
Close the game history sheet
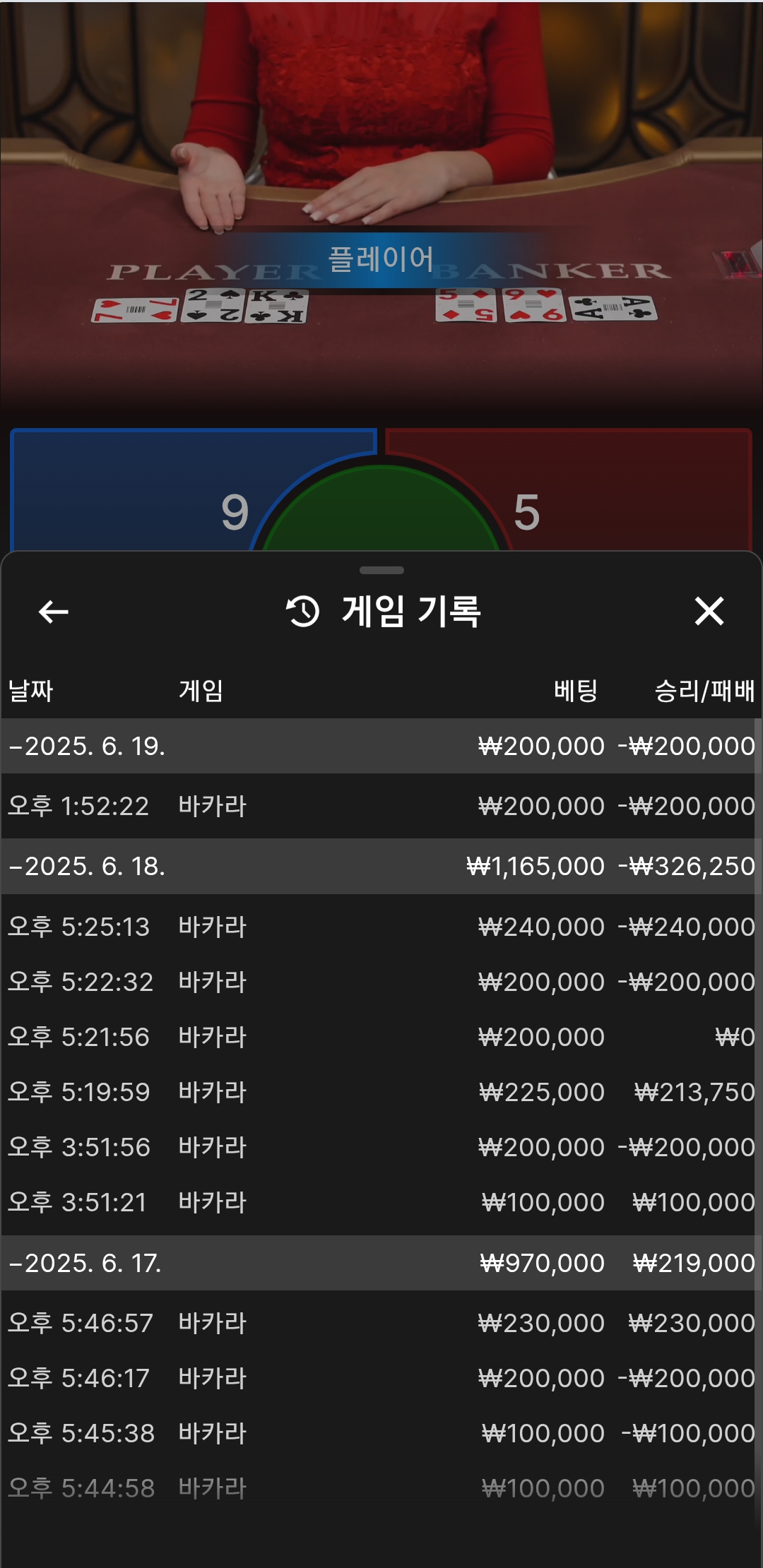(x=709, y=612)
